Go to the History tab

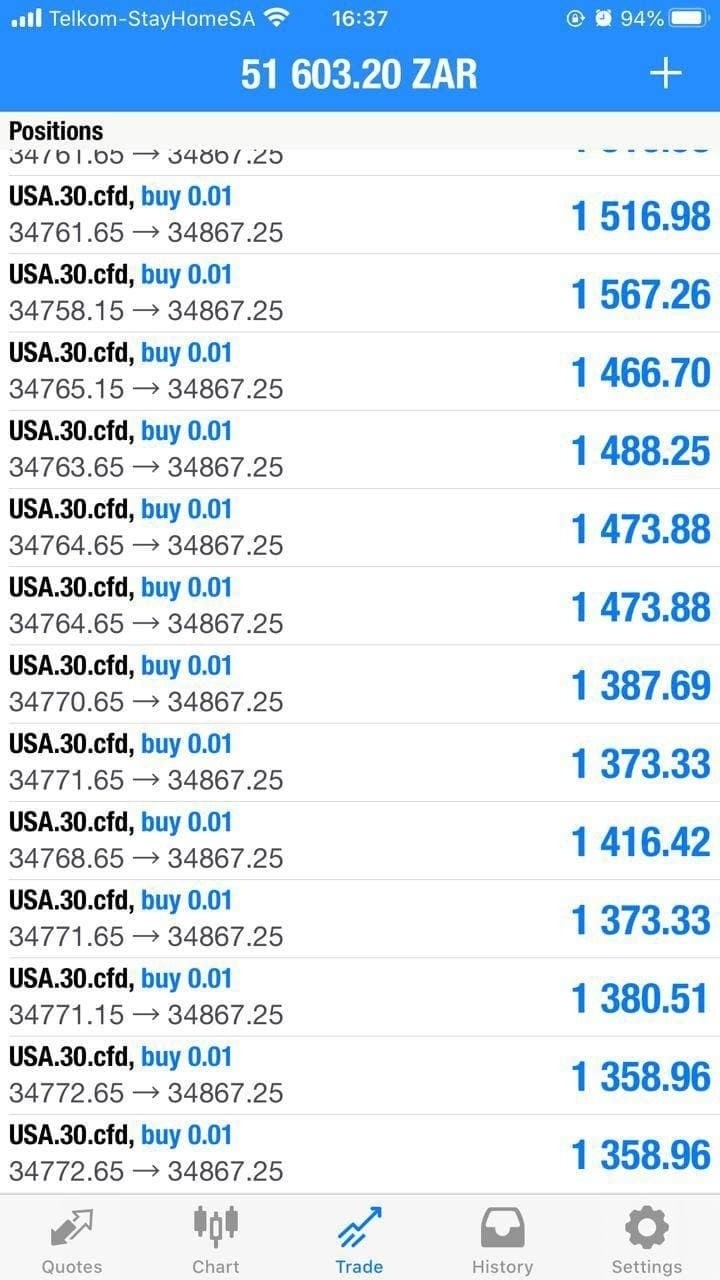pos(502,1239)
